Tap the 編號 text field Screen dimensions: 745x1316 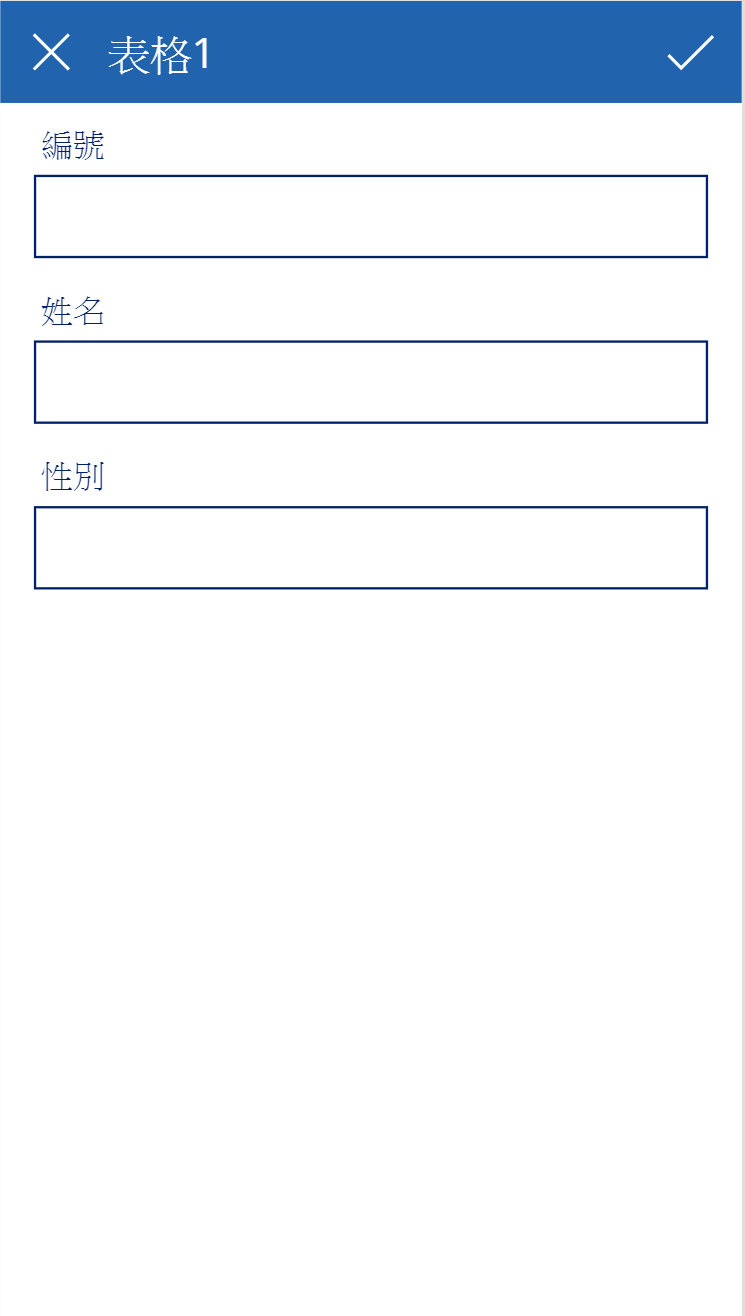click(x=371, y=216)
